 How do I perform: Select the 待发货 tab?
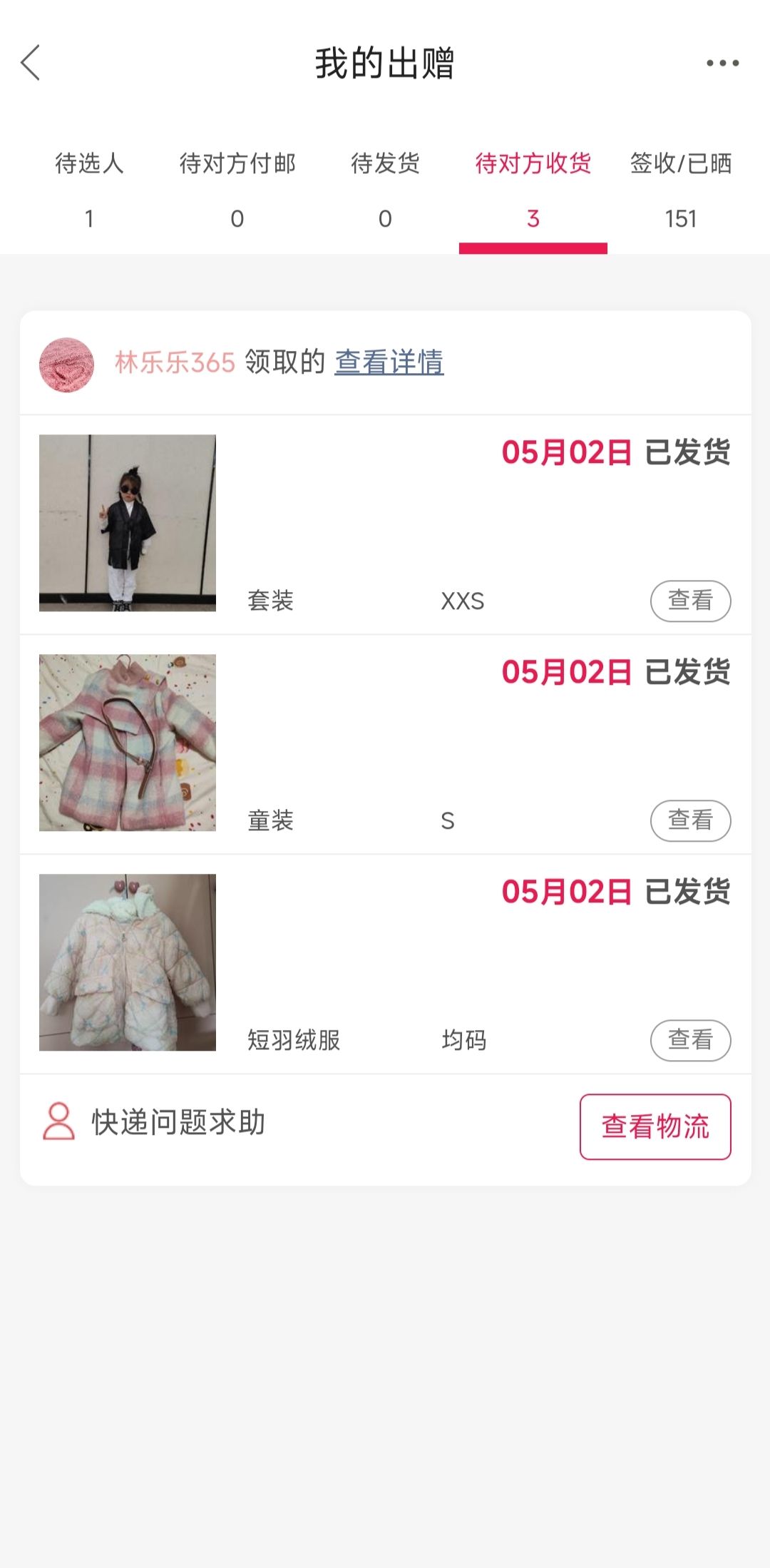(x=385, y=189)
